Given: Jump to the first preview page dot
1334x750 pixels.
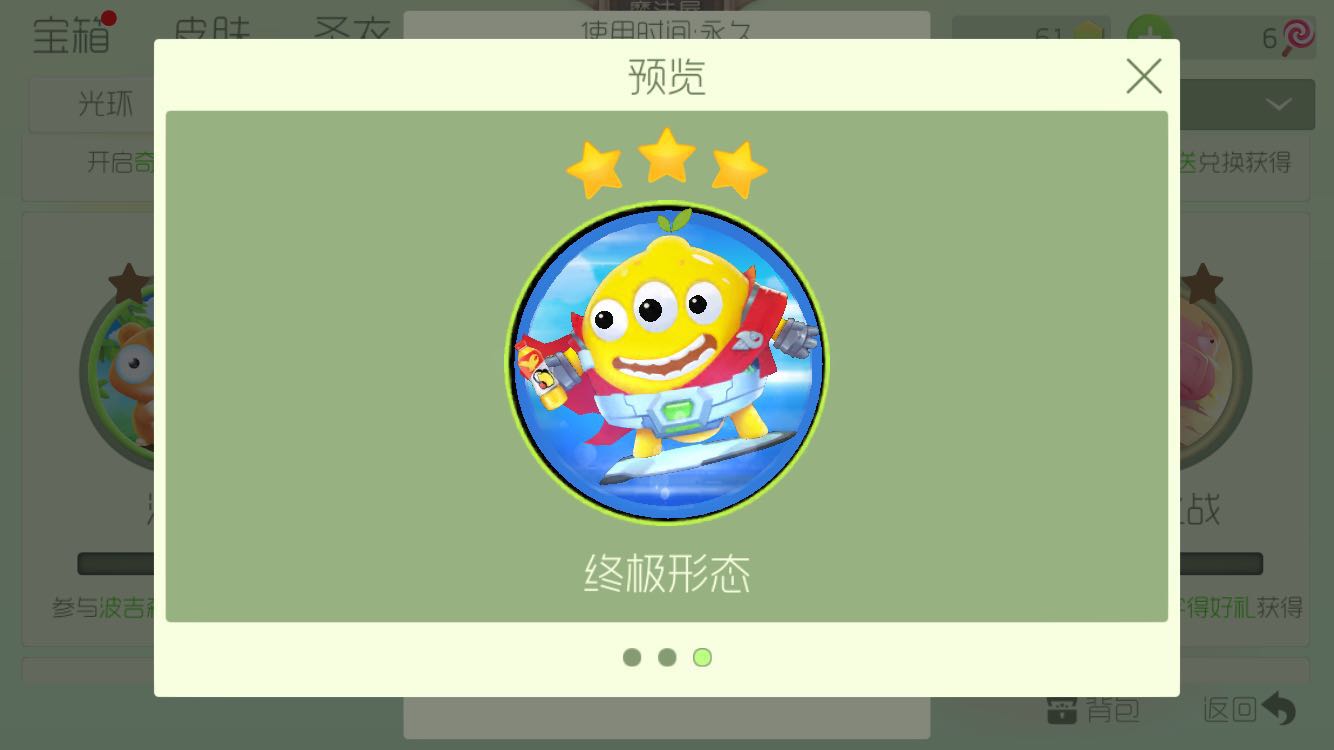Looking at the screenshot, I should (x=632, y=657).
